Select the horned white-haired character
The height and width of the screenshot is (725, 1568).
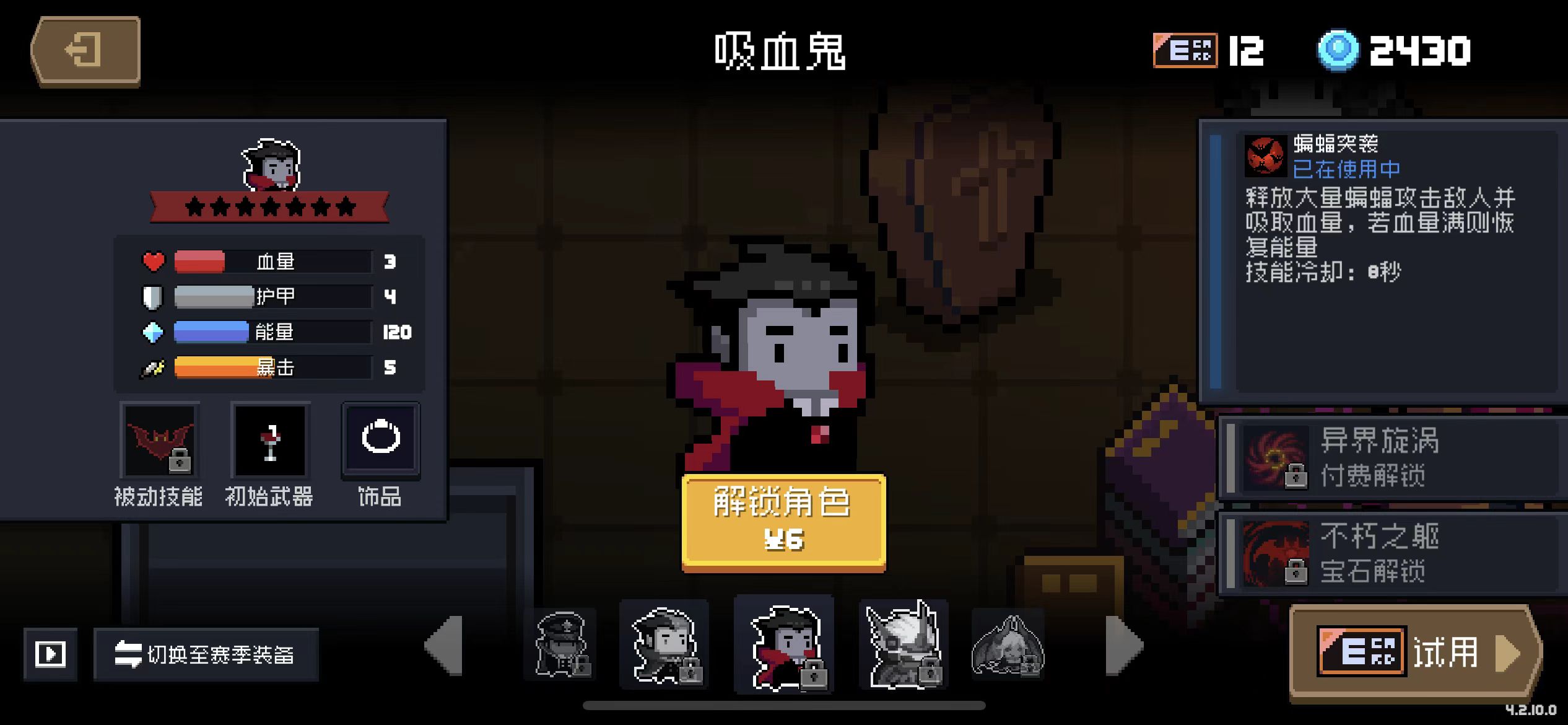(x=903, y=645)
